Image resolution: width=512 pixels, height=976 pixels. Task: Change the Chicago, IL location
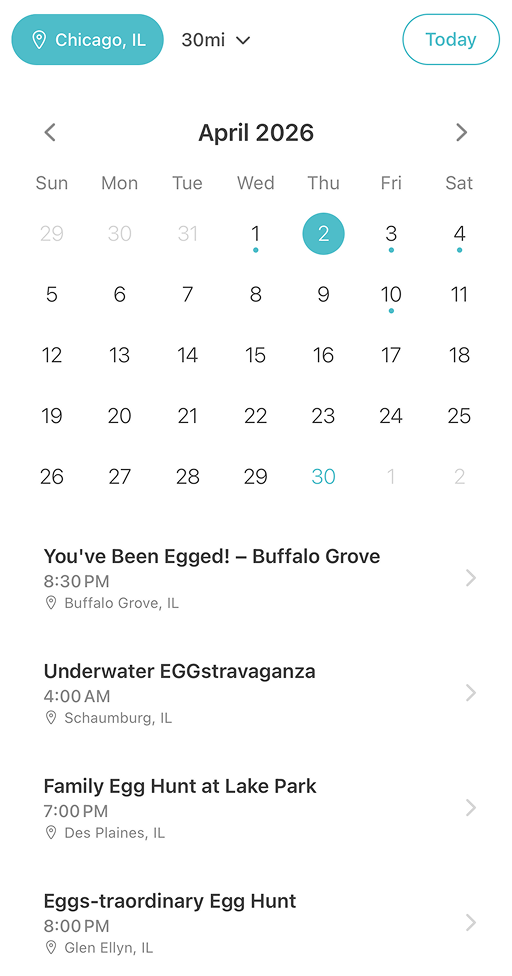tap(88, 40)
